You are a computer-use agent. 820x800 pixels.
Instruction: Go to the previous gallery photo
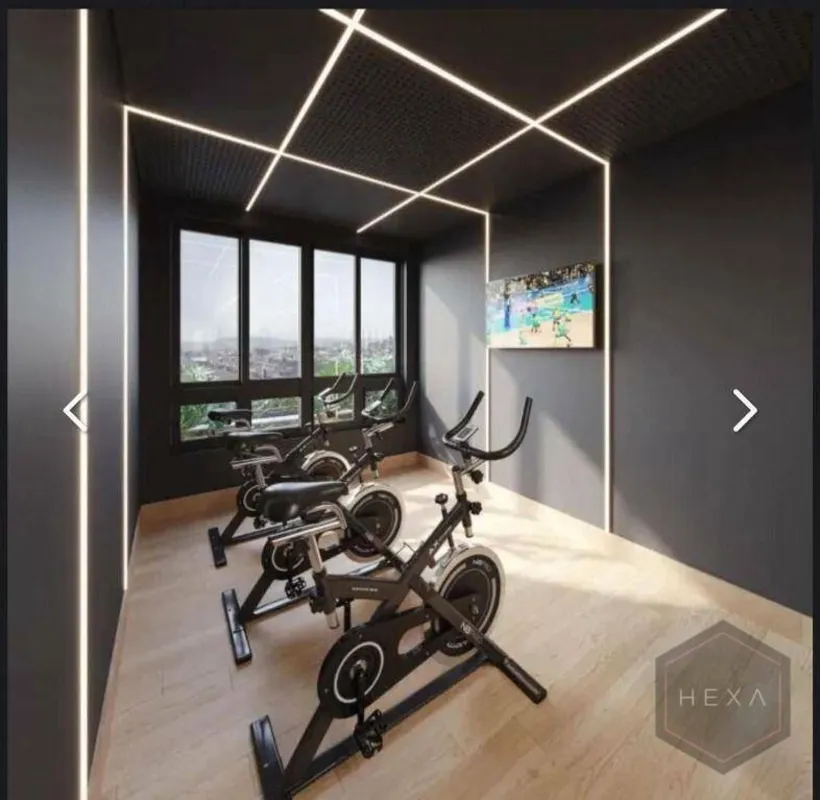74,411
